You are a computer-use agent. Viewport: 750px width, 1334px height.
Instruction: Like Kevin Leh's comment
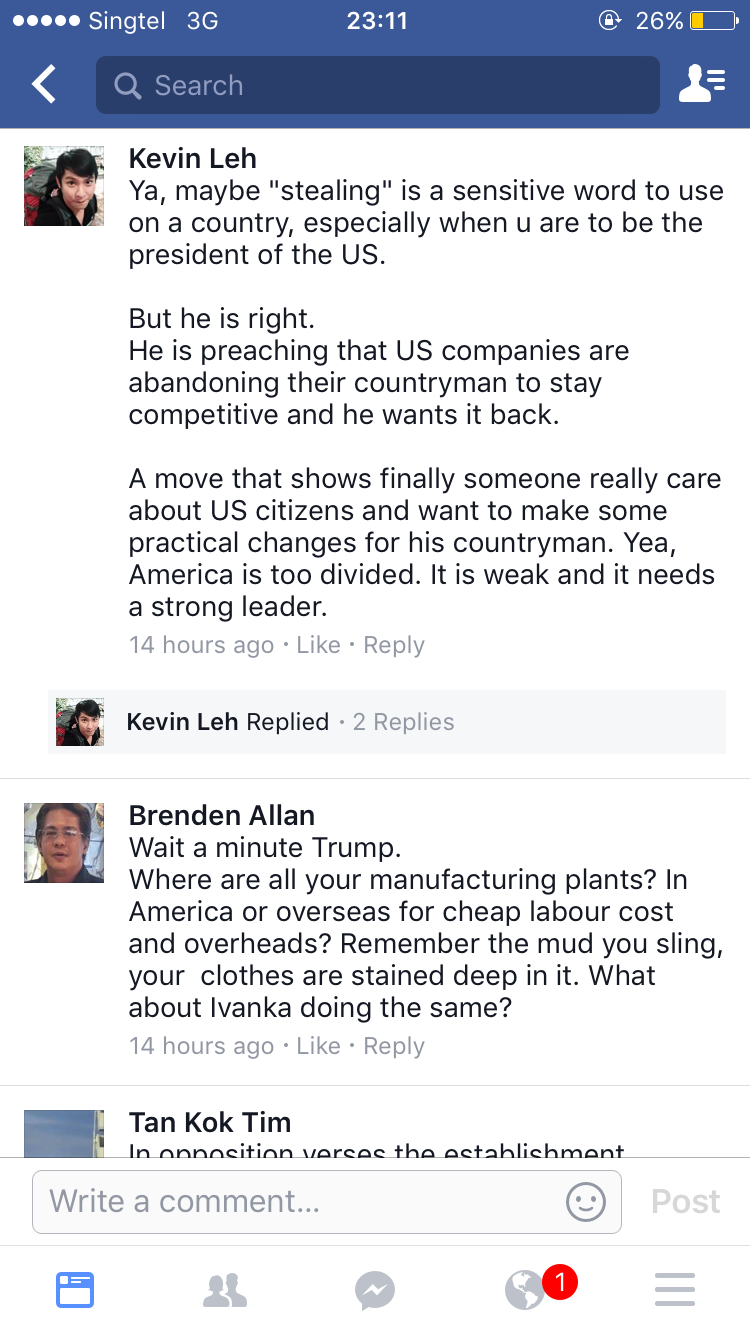(x=318, y=645)
